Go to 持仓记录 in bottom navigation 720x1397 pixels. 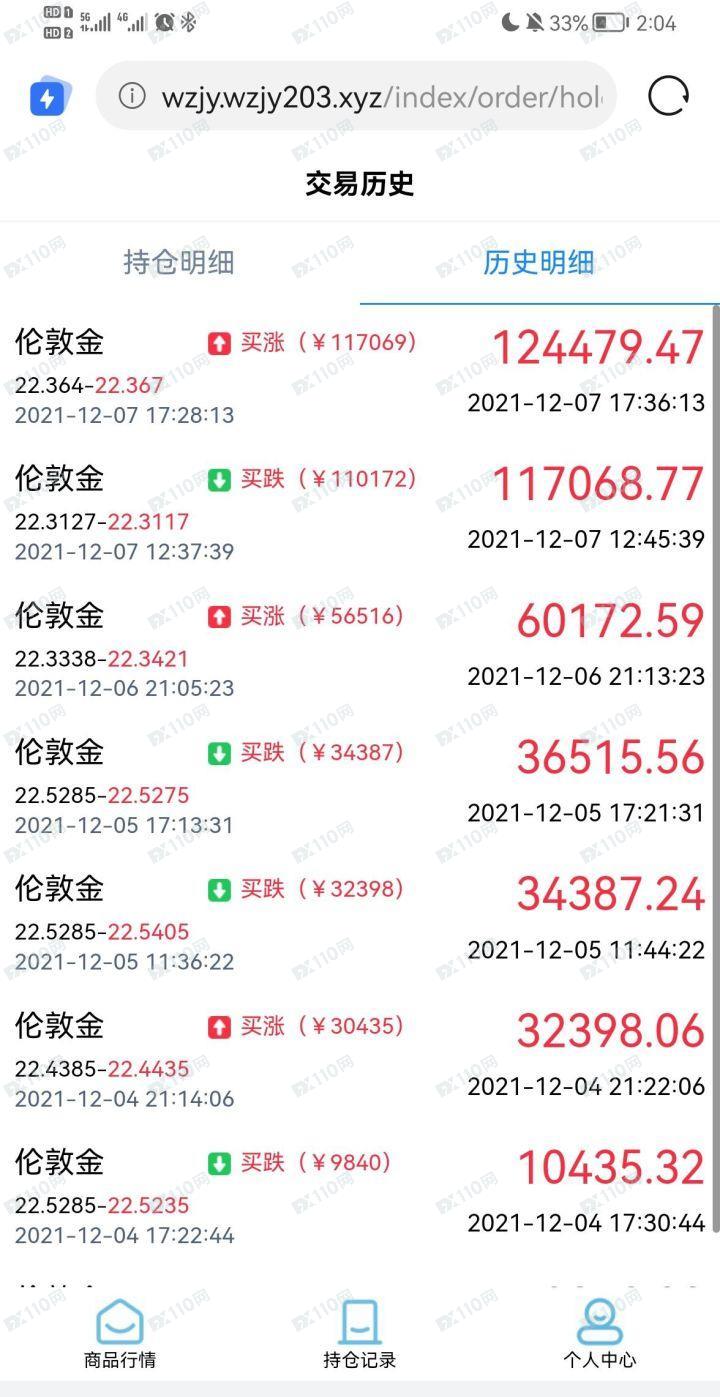tap(360, 1334)
